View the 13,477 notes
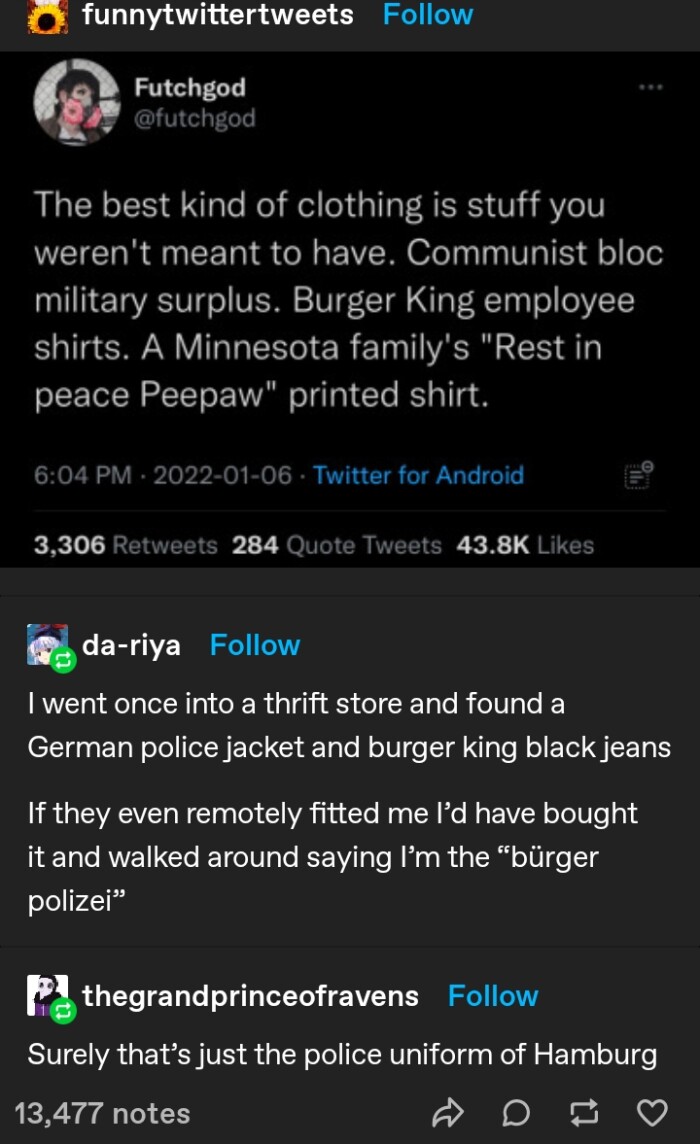The height and width of the screenshot is (1144, 700). [103, 1113]
